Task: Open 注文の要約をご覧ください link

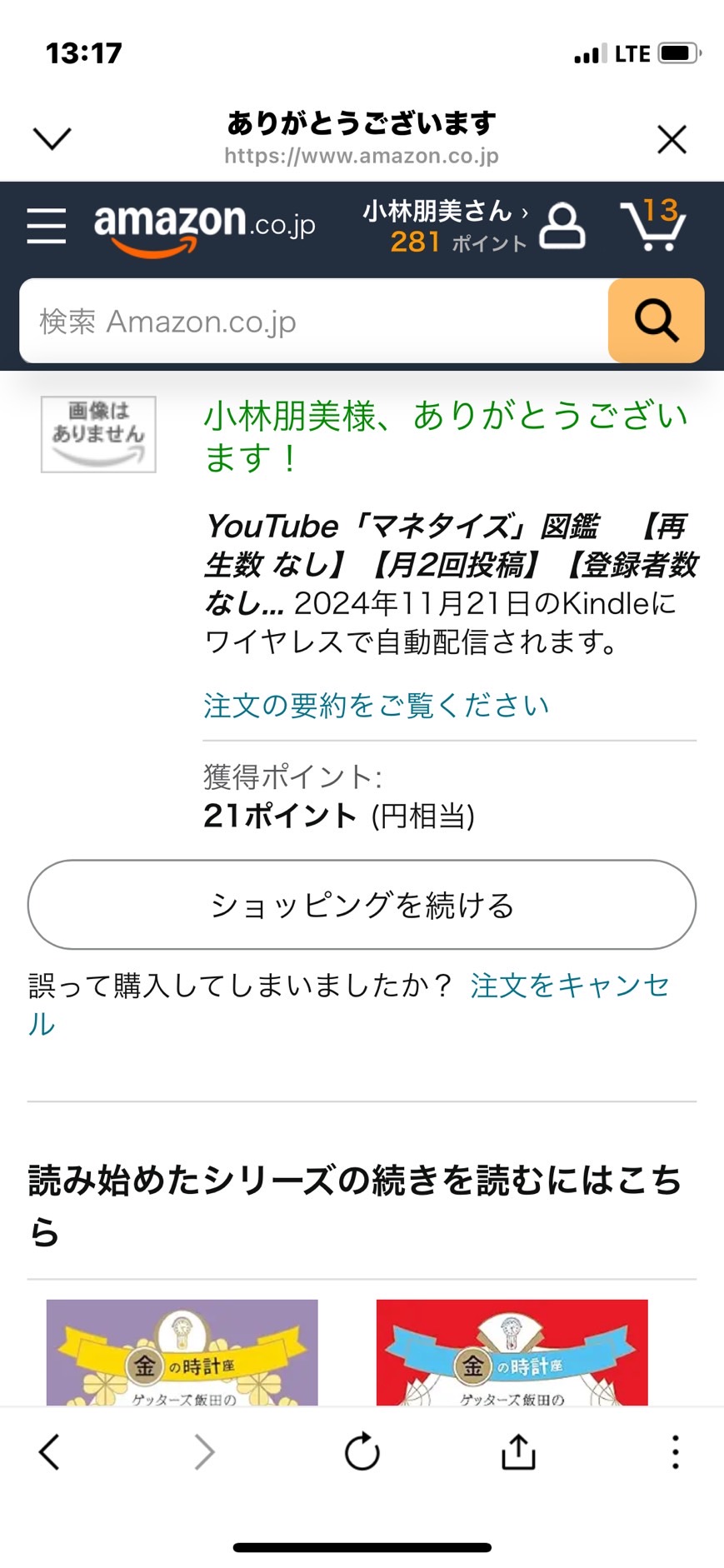Action: coord(377,706)
